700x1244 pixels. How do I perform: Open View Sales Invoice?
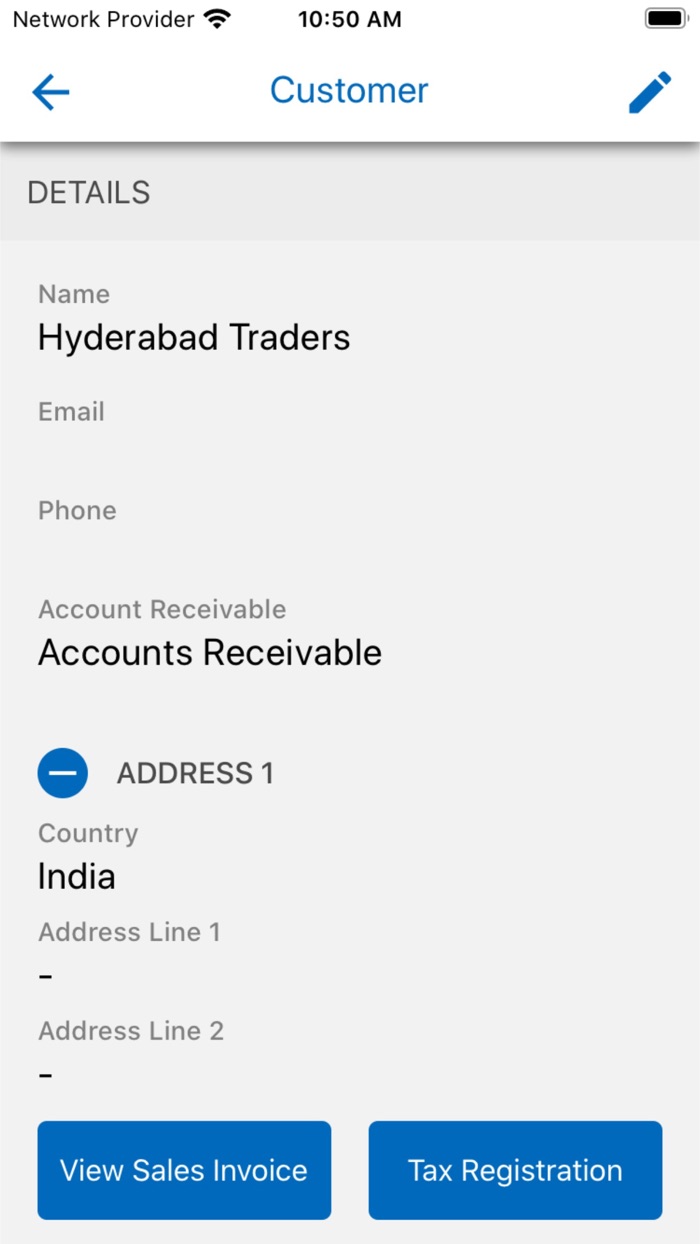184,1170
